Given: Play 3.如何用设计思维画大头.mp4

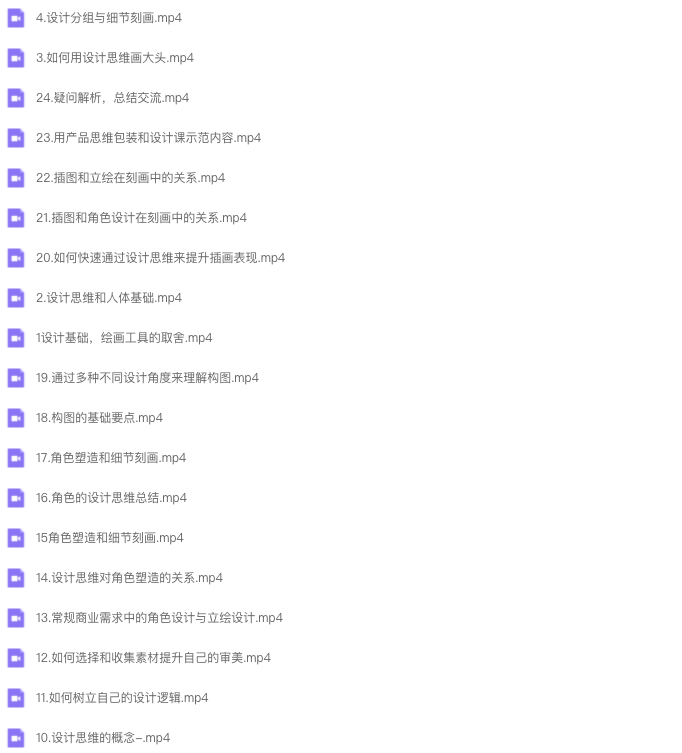Looking at the screenshot, I should pyautogui.click(x=114, y=58).
